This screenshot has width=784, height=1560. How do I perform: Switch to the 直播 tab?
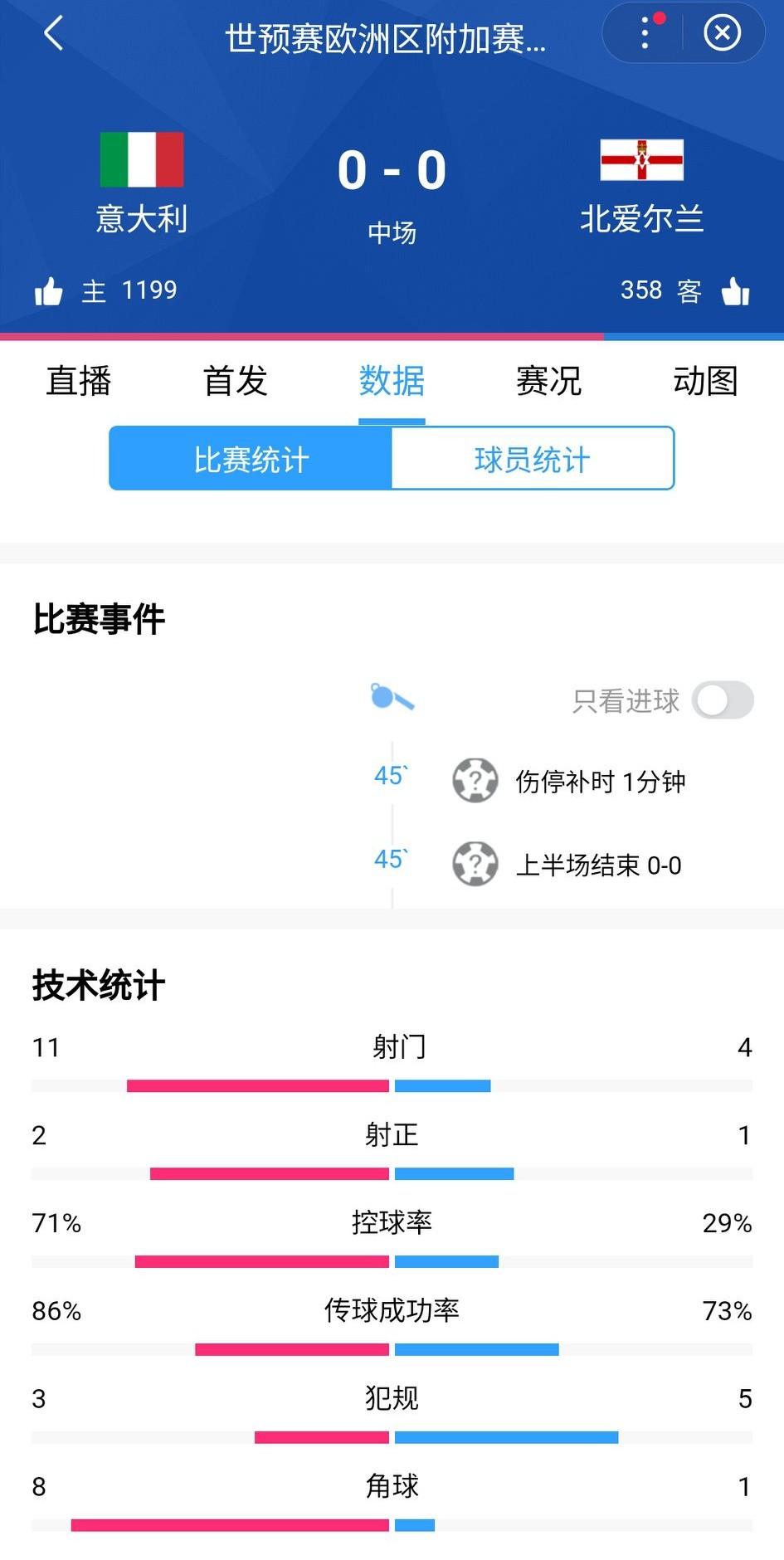tap(77, 382)
